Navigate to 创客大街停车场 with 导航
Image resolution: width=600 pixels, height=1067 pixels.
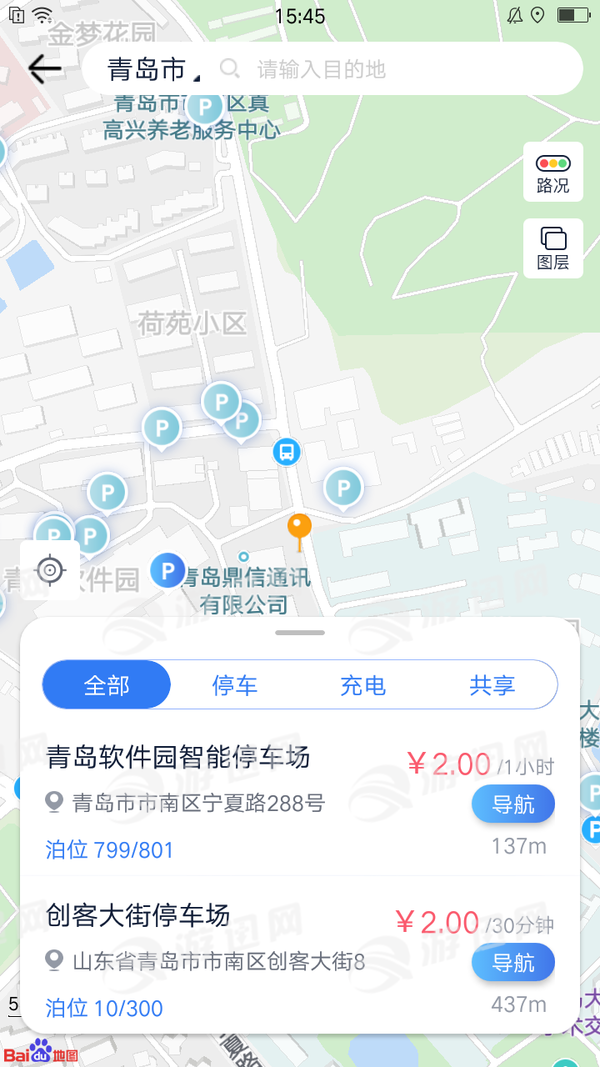(513, 962)
